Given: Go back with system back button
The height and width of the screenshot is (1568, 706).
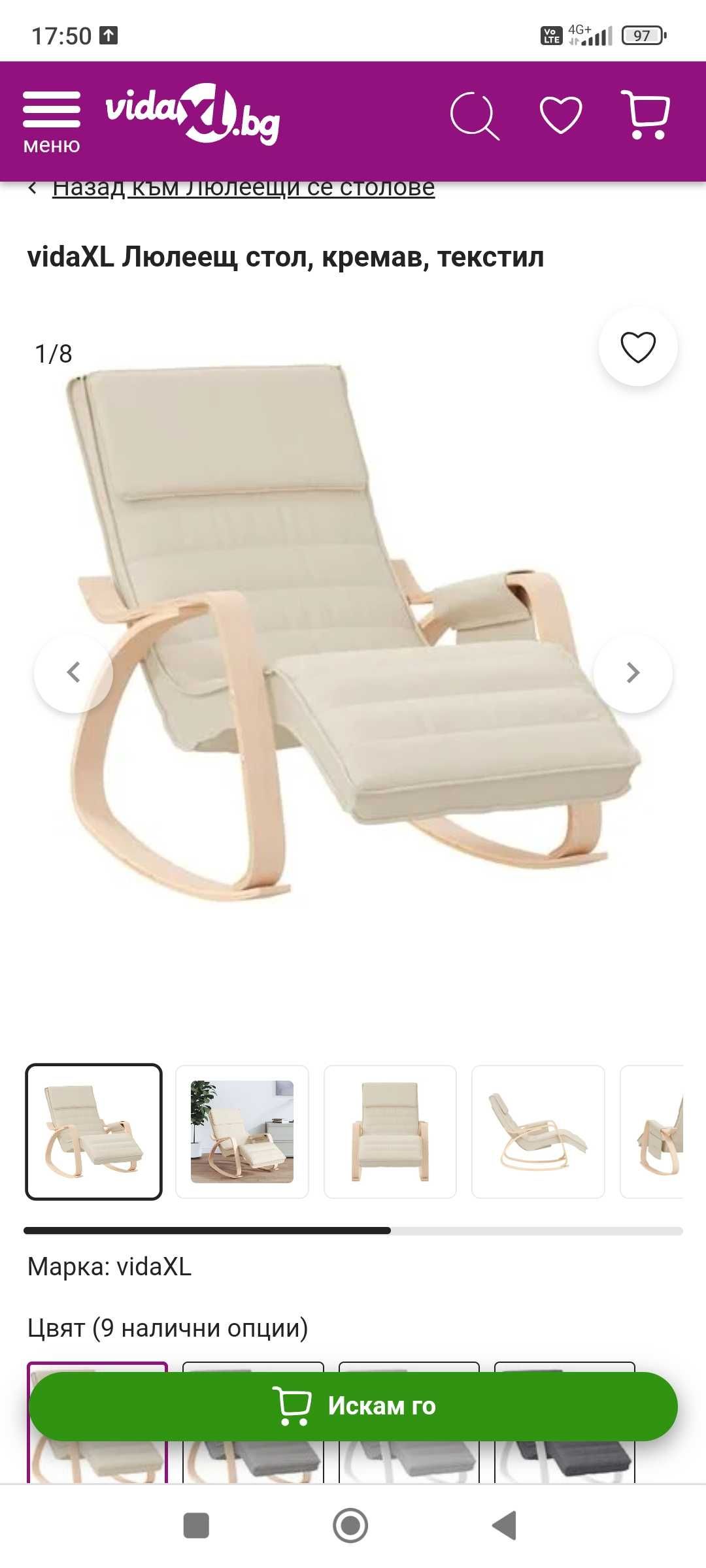Looking at the screenshot, I should (x=504, y=1526).
